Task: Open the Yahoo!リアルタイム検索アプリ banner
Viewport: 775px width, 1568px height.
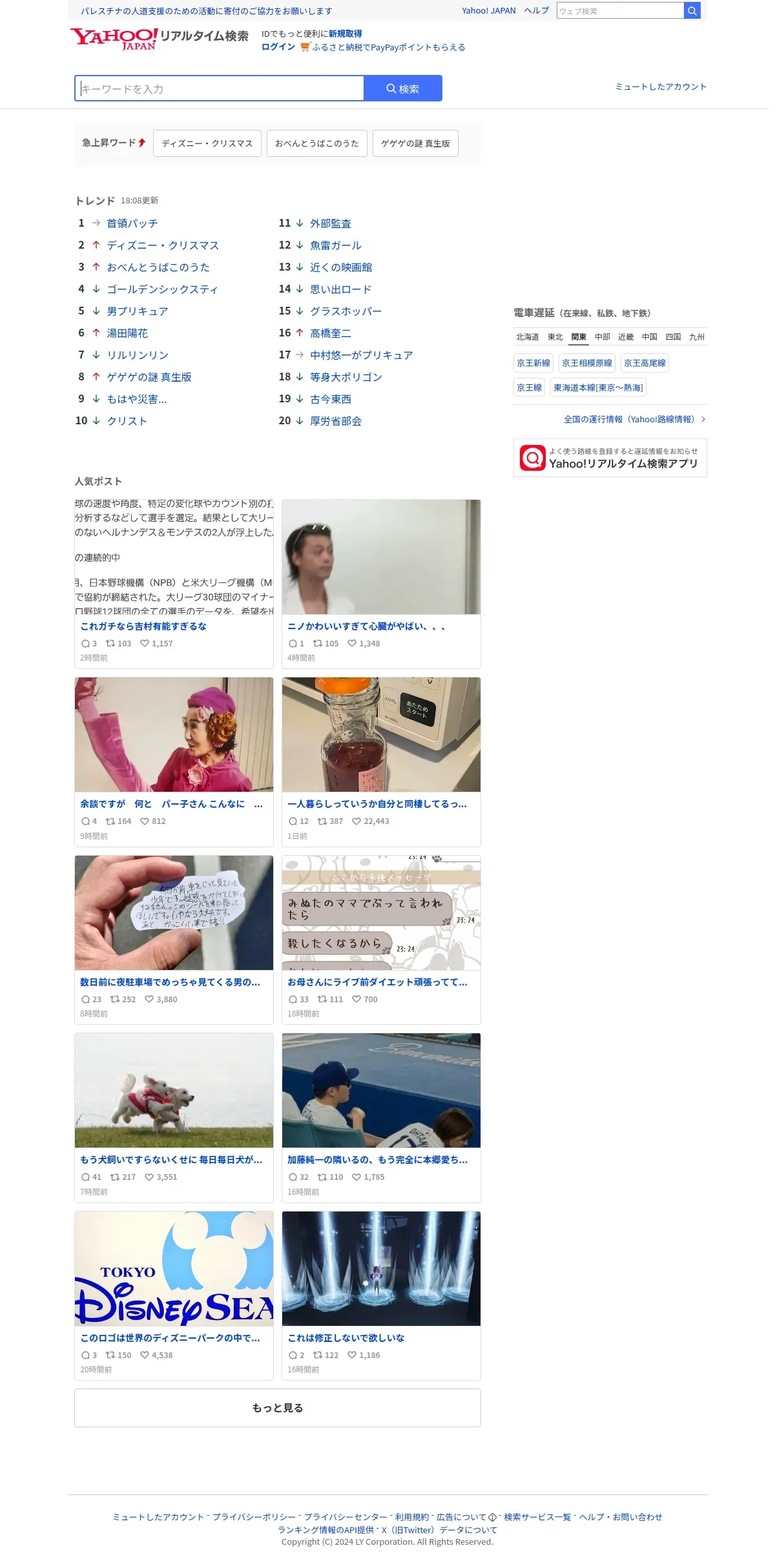Action: point(610,458)
